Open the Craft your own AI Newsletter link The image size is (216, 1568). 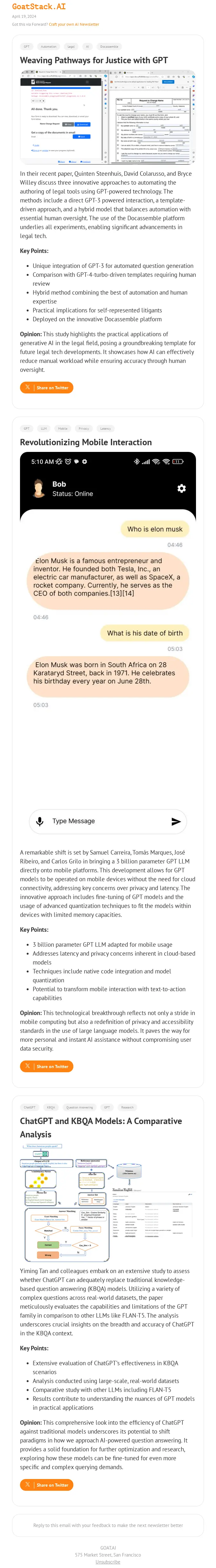click(x=74, y=24)
